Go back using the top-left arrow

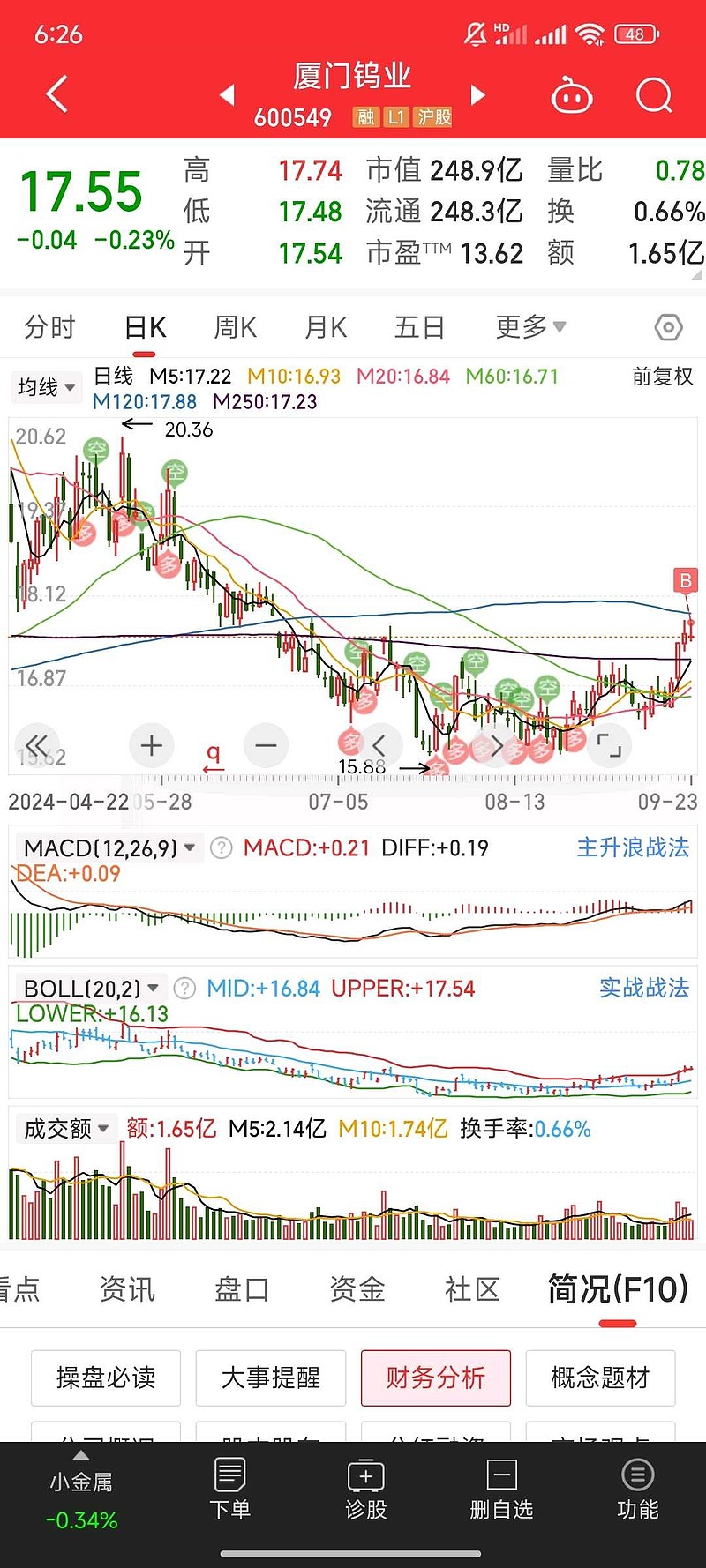(x=57, y=94)
